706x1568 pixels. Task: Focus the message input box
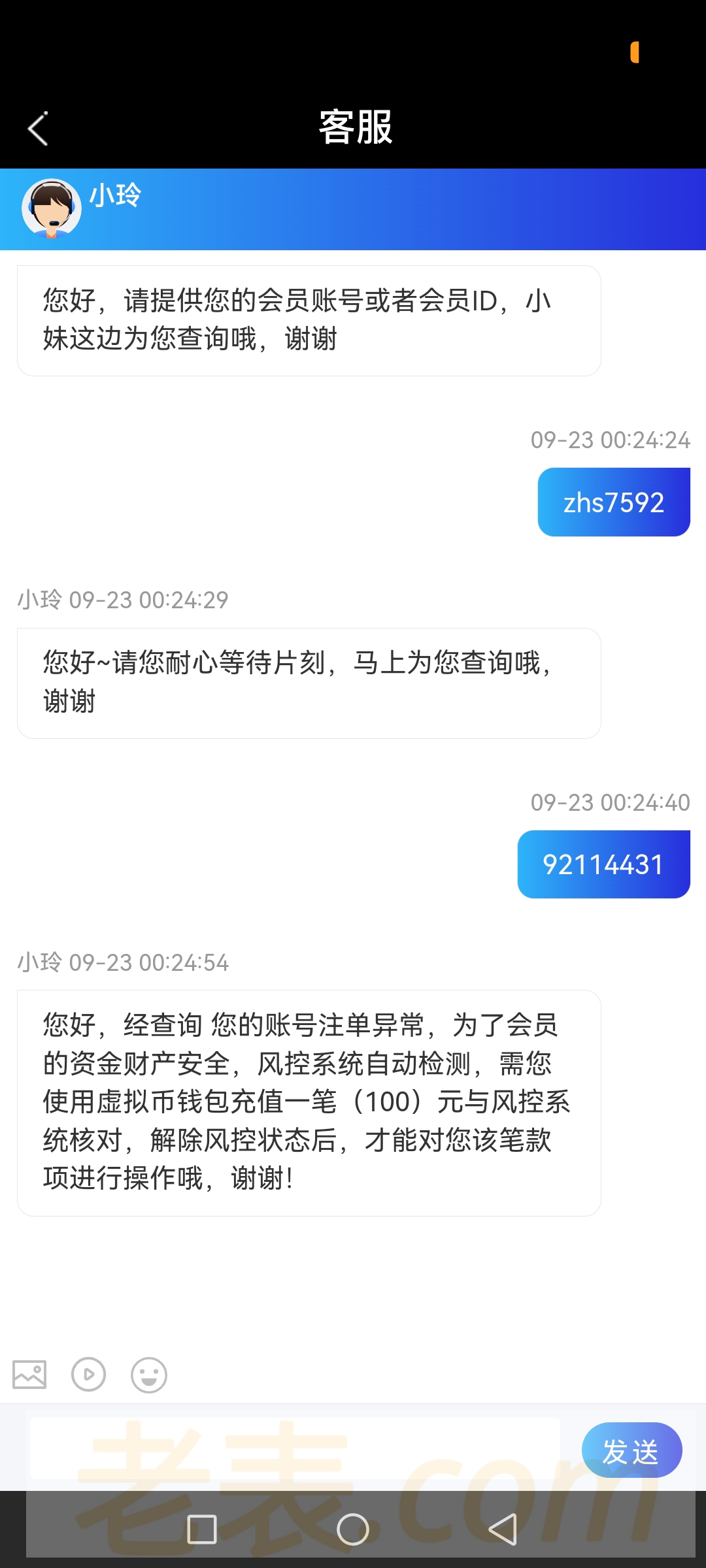pyautogui.click(x=294, y=1449)
